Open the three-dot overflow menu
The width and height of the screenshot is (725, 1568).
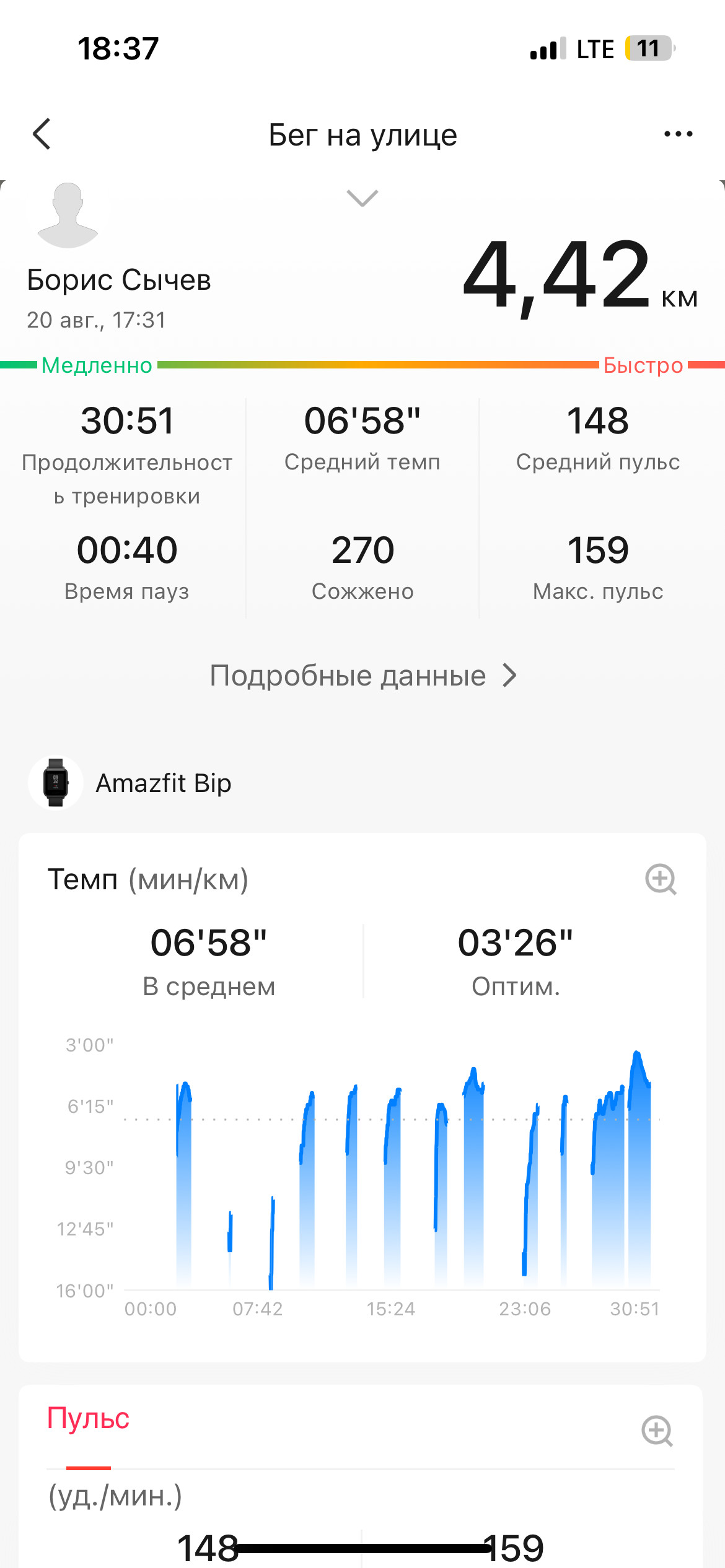[x=678, y=134]
